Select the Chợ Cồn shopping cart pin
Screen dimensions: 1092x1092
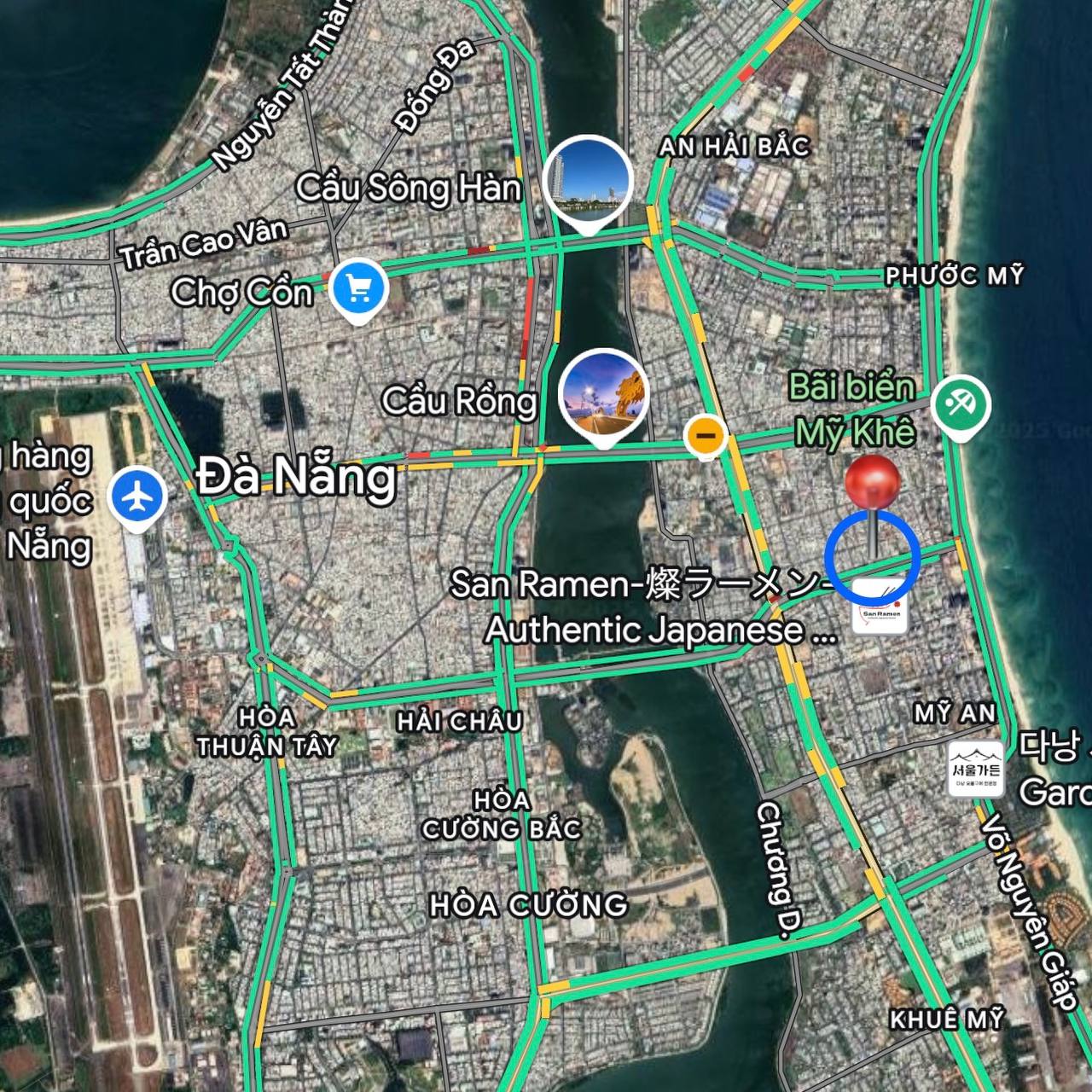coord(359,288)
